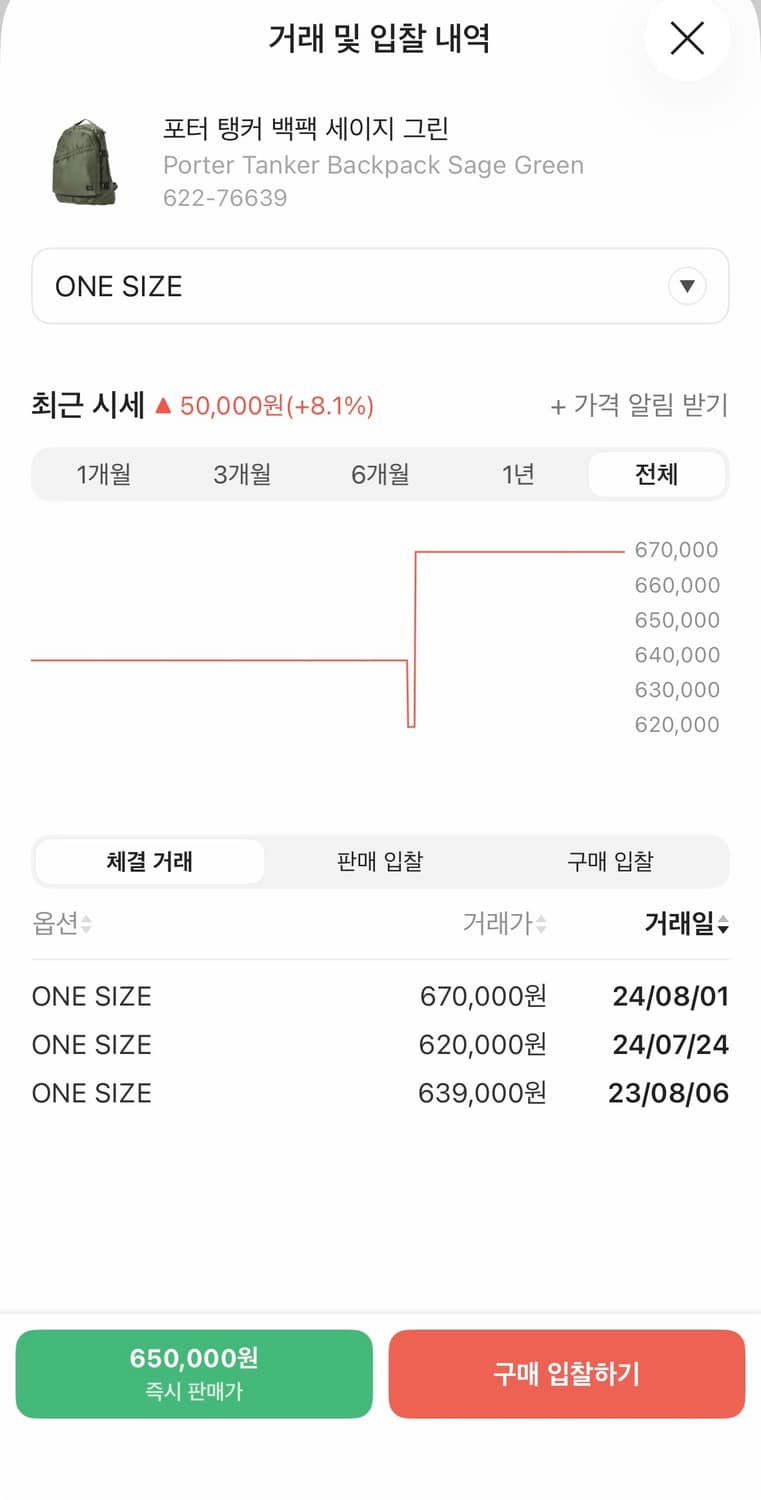Close the 거래 및 입찰 내역 popup
Screen dimensions: 761x1500
coord(686,38)
